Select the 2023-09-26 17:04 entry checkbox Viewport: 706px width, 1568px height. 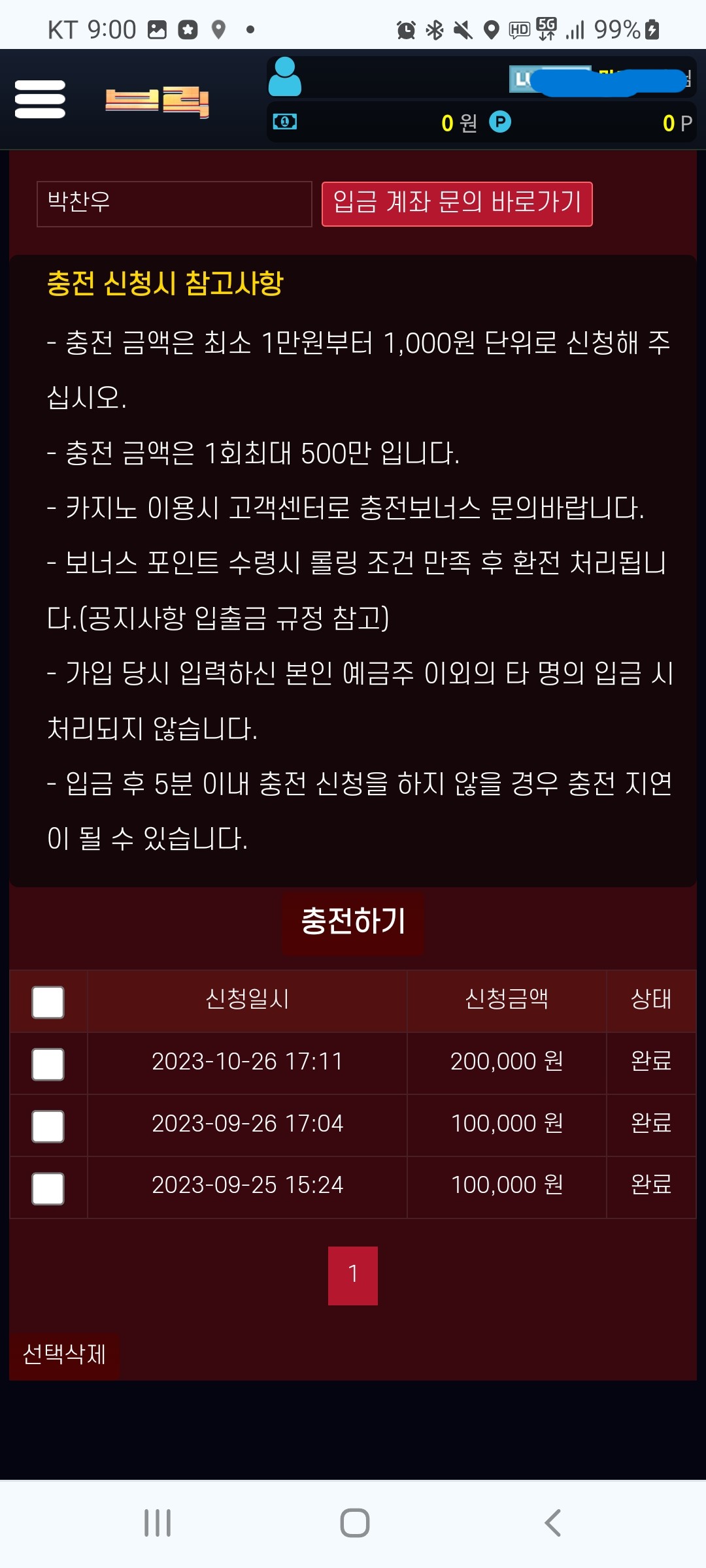point(48,1126)
